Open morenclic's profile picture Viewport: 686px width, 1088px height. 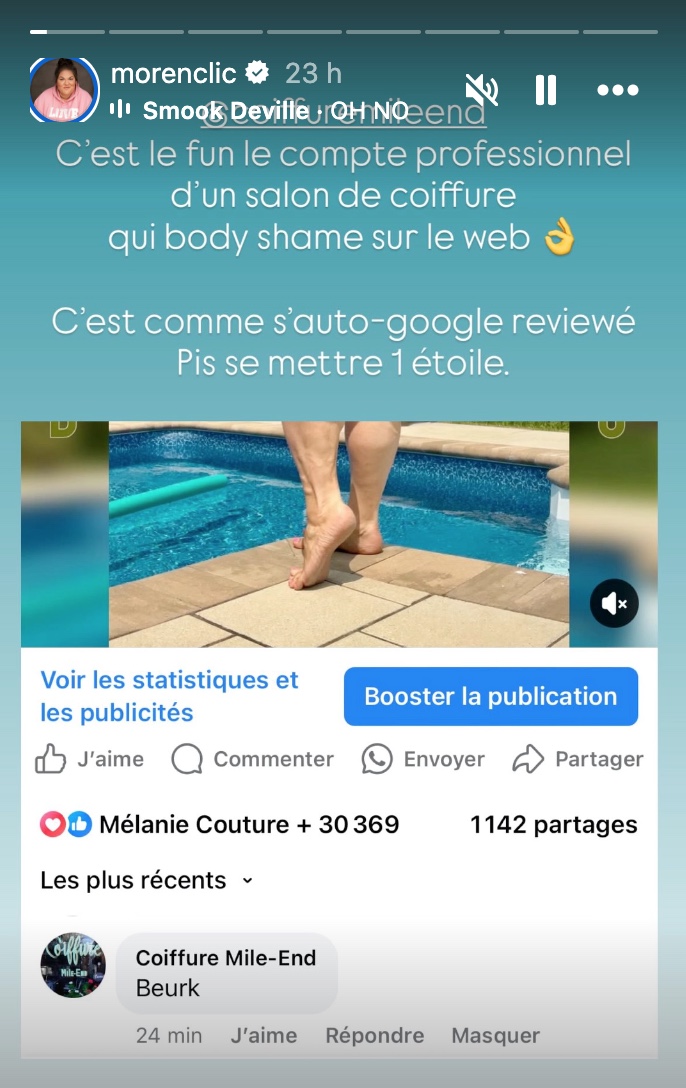click(x=63, y=90)
